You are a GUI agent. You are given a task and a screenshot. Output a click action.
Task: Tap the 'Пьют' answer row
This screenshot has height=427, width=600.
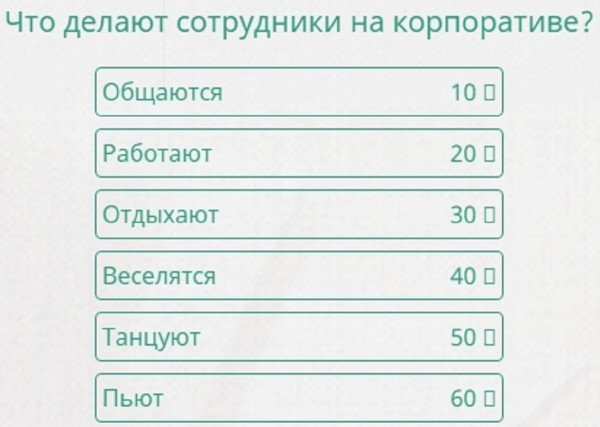coord(299,398)
